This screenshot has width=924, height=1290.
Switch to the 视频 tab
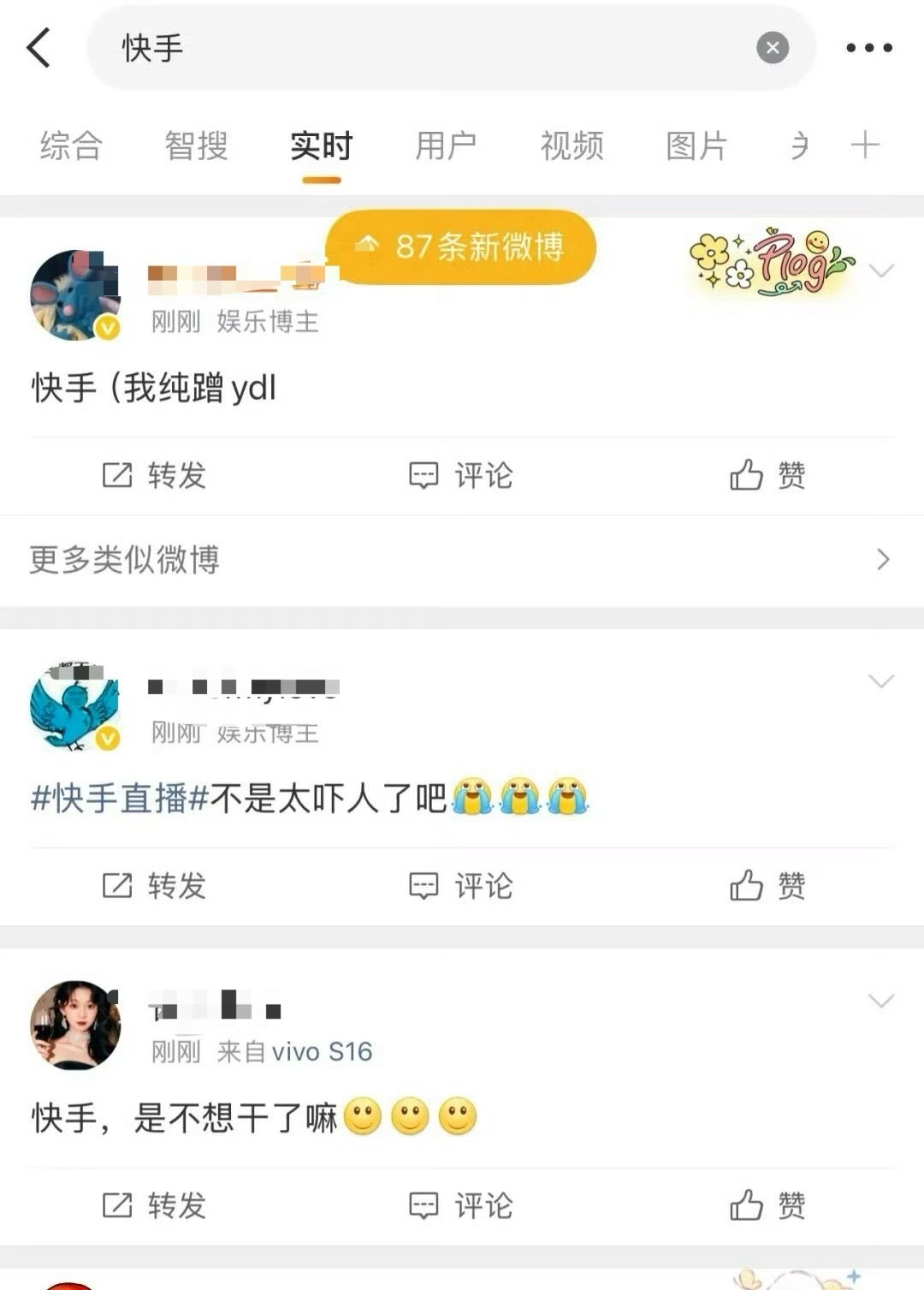(572, 146)
